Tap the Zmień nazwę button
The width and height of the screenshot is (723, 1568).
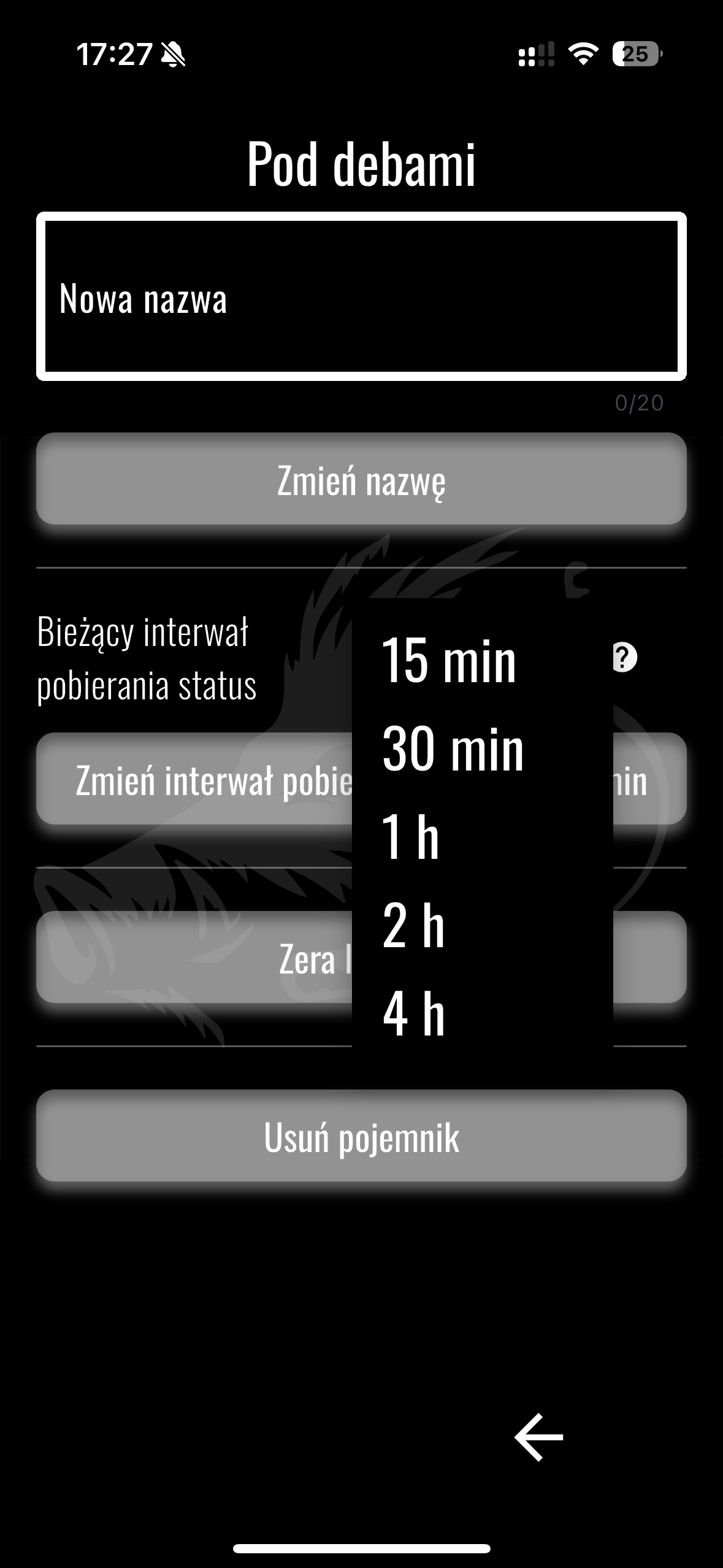tap(361, 479)
